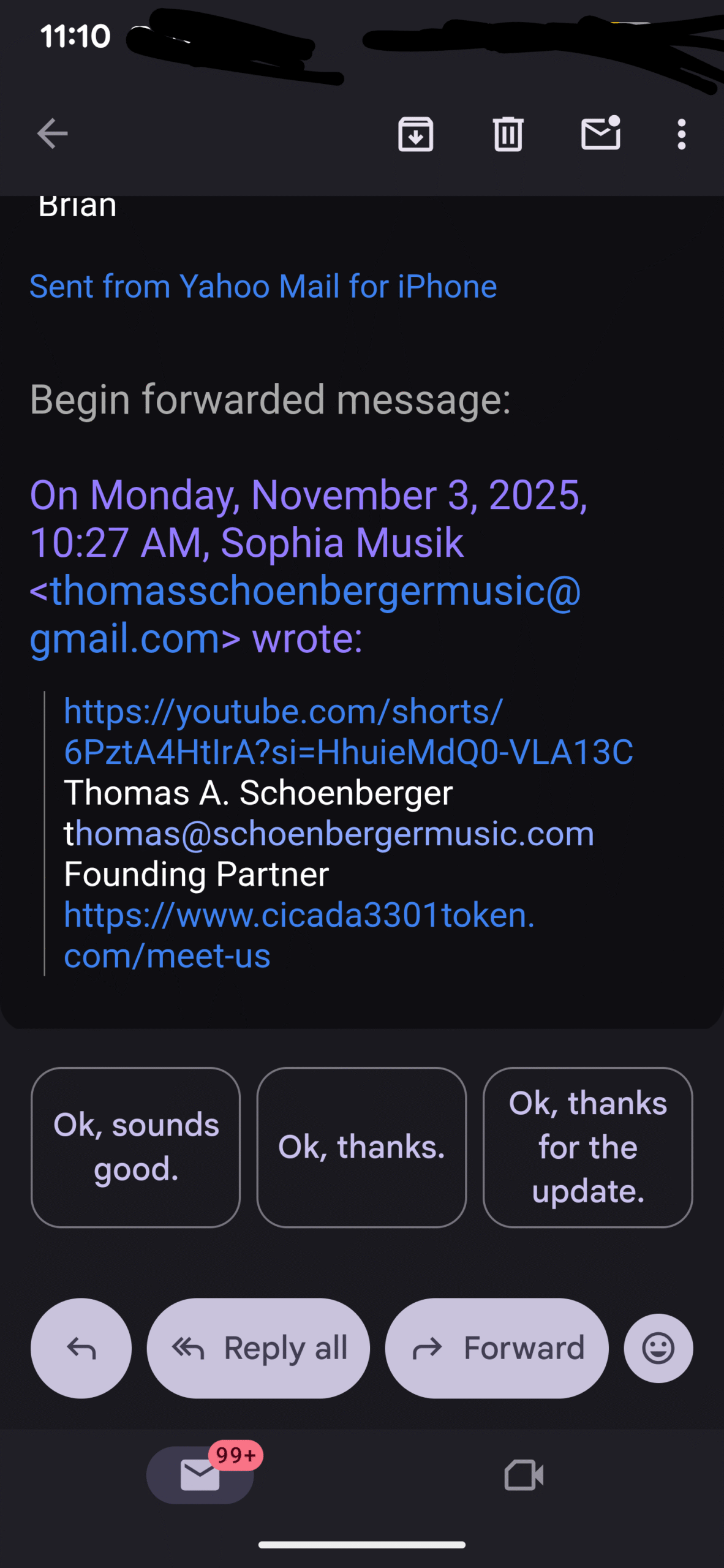The height and width of the screenshot is (1568, 724).
Task: Choose the 'Ok, thanks.' smart reply
Action: (x=361, y=1147)
